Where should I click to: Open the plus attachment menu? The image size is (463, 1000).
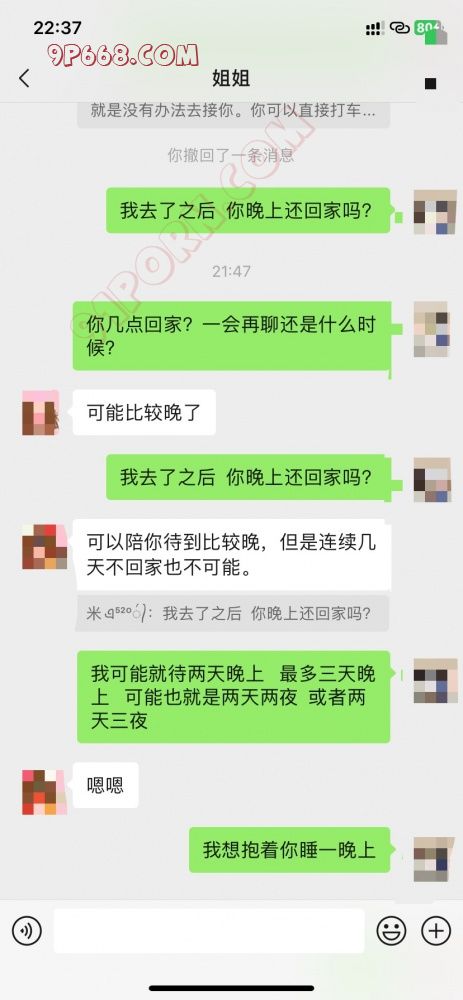(x=436, y=931)
